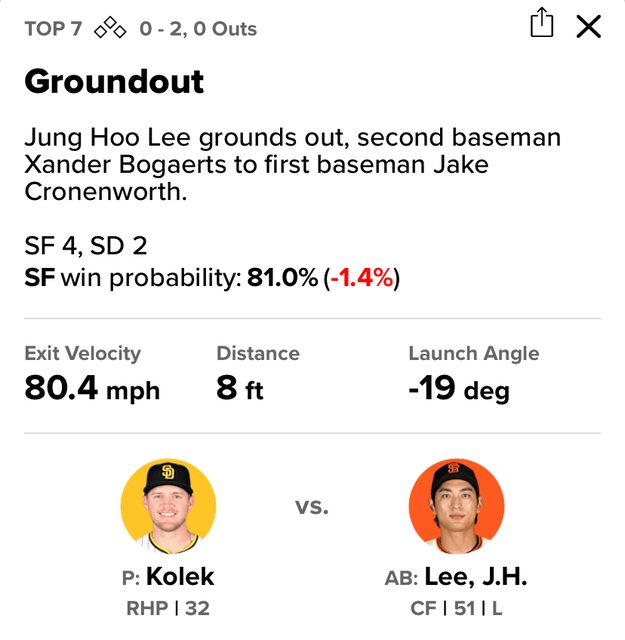Open batter Lee, J.H.'s player profile
The image size is (625, 640).
[x=457, y=507]
